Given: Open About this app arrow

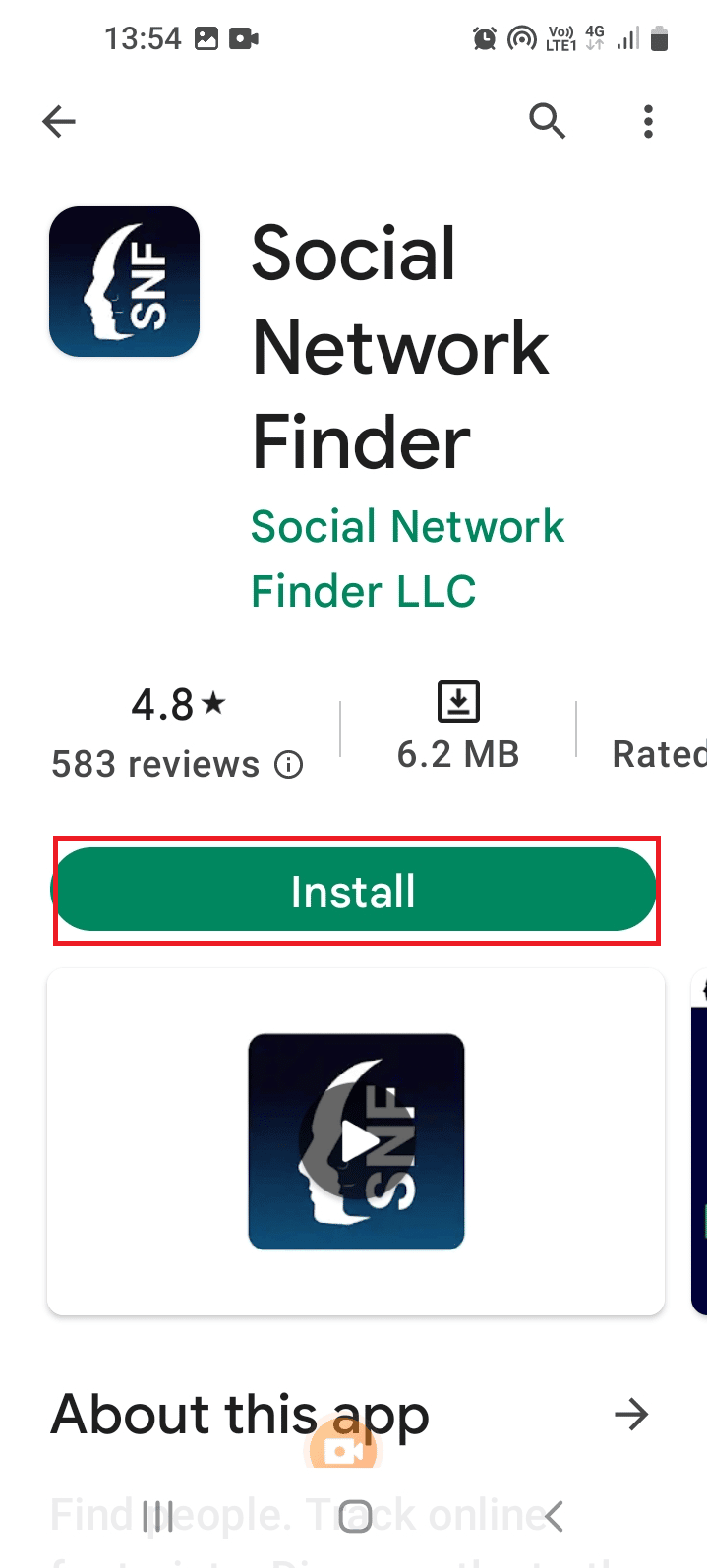Looking at the screenshot, I should click(631, 1415).
